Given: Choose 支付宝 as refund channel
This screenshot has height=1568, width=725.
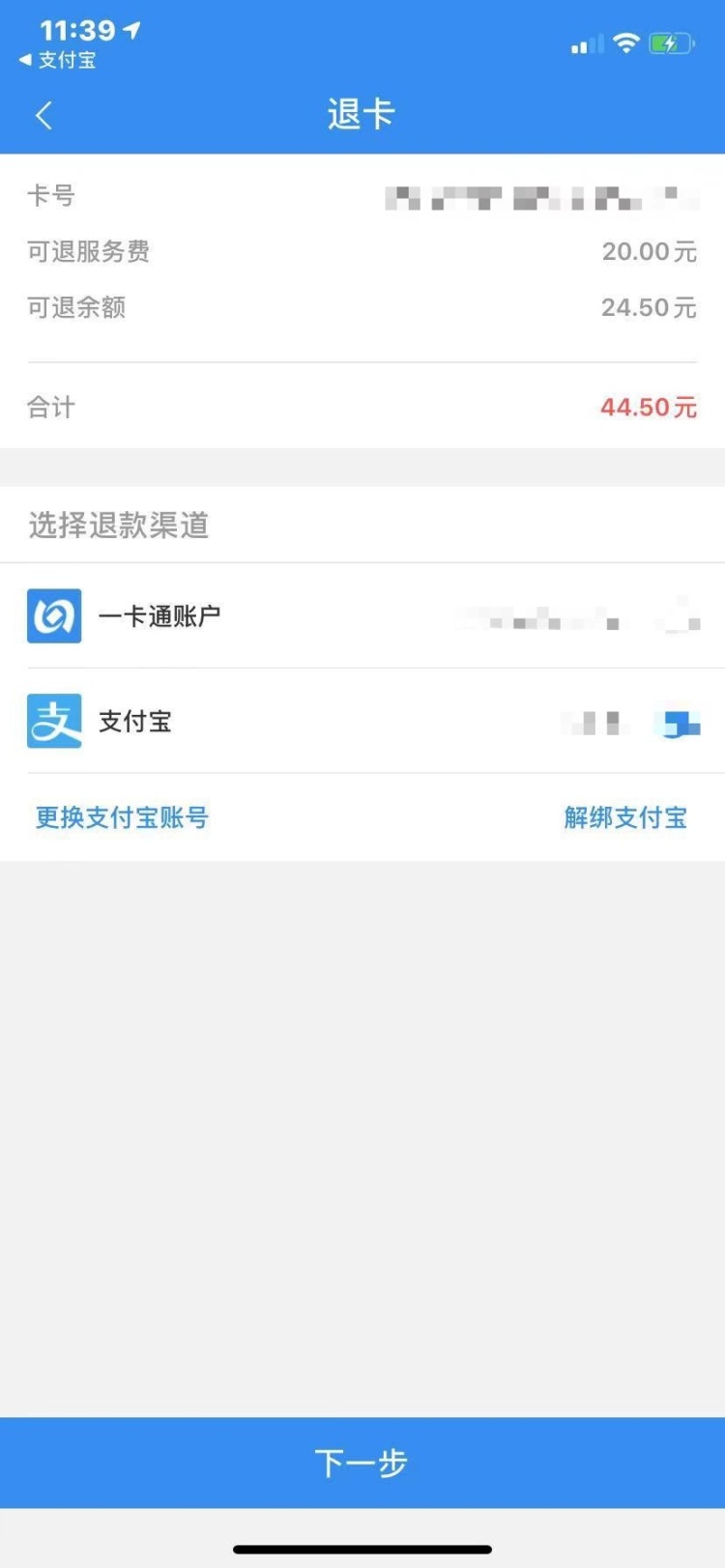Looking at the screenshot, I should 362,722.
